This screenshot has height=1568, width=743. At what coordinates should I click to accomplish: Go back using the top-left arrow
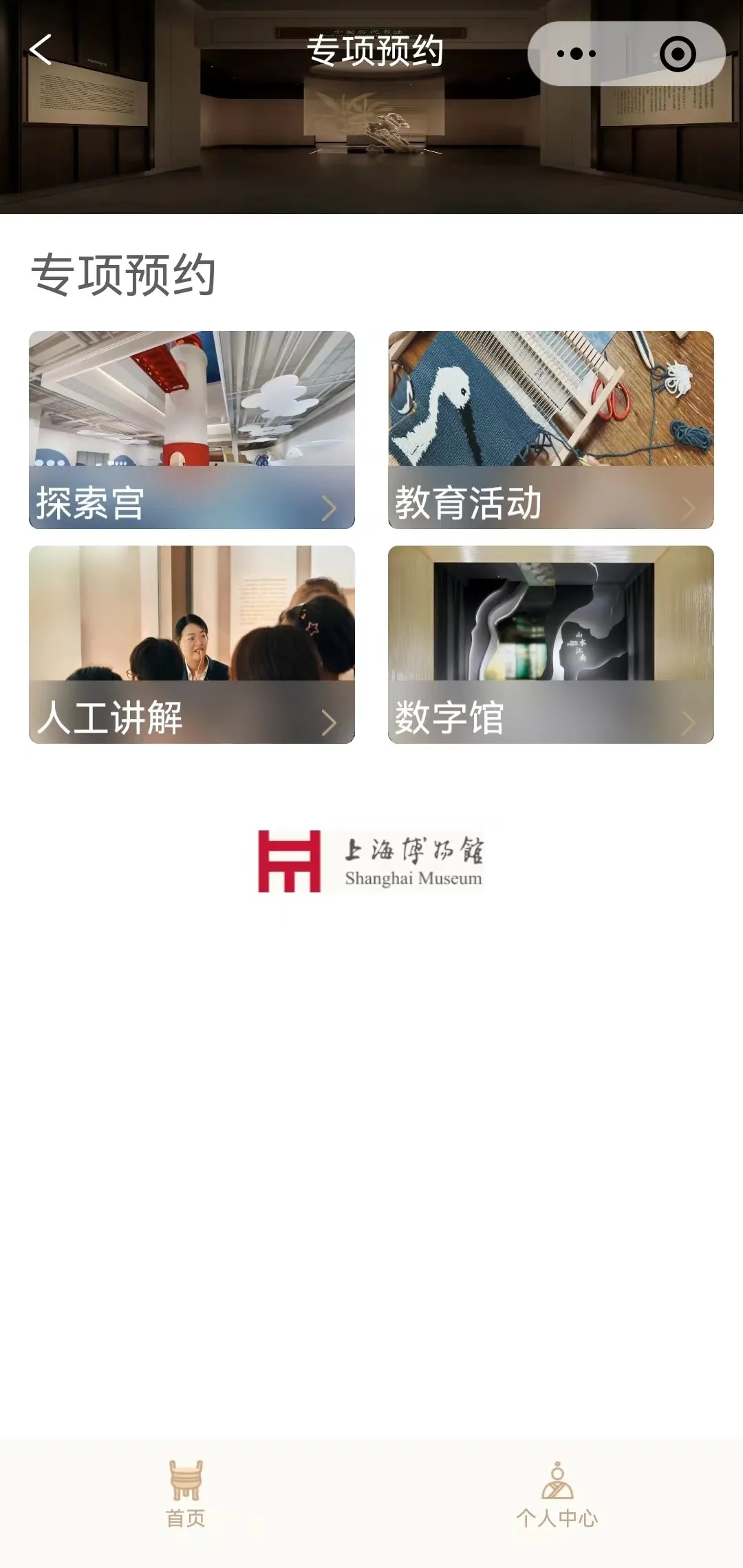(x=41, y=51)
